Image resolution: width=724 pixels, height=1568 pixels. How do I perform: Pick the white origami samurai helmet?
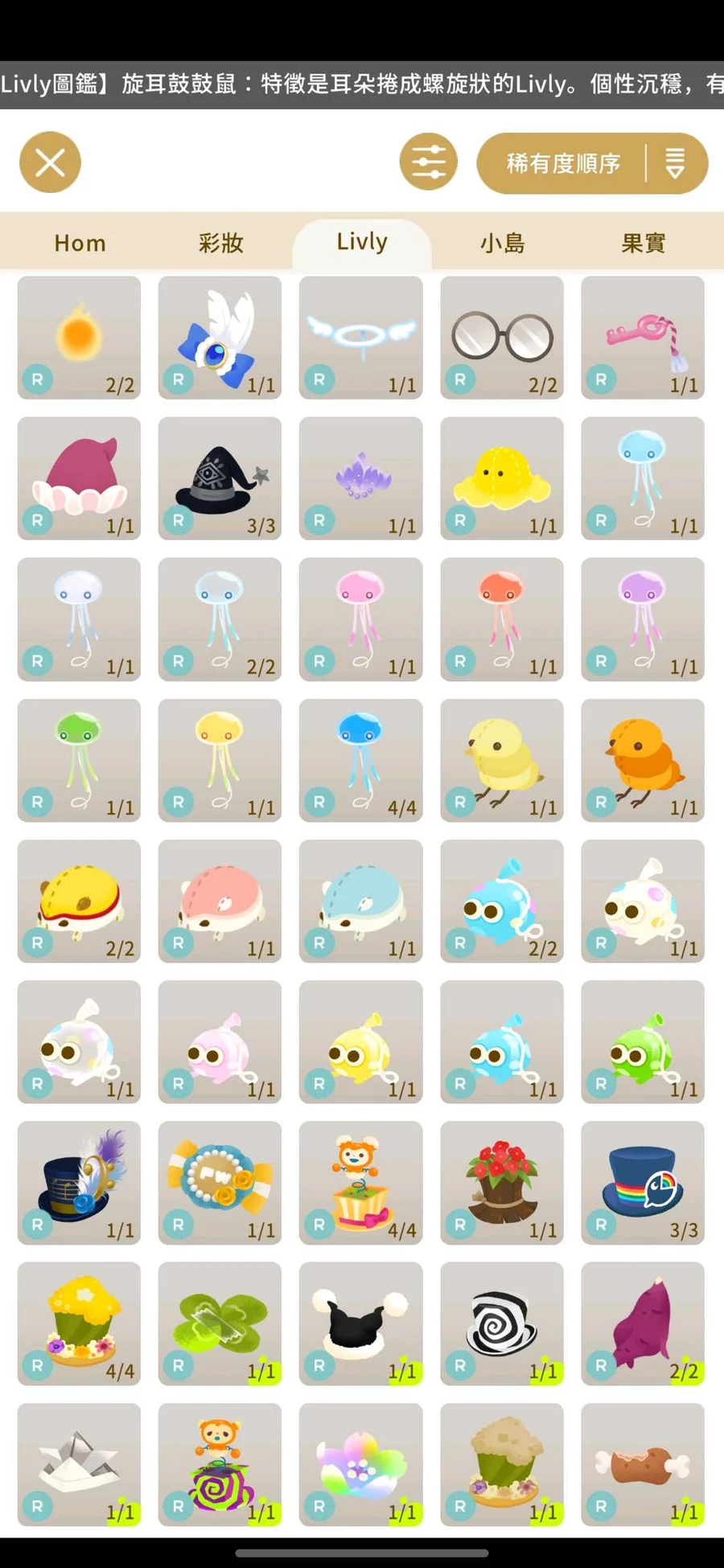click(79, 1464)
